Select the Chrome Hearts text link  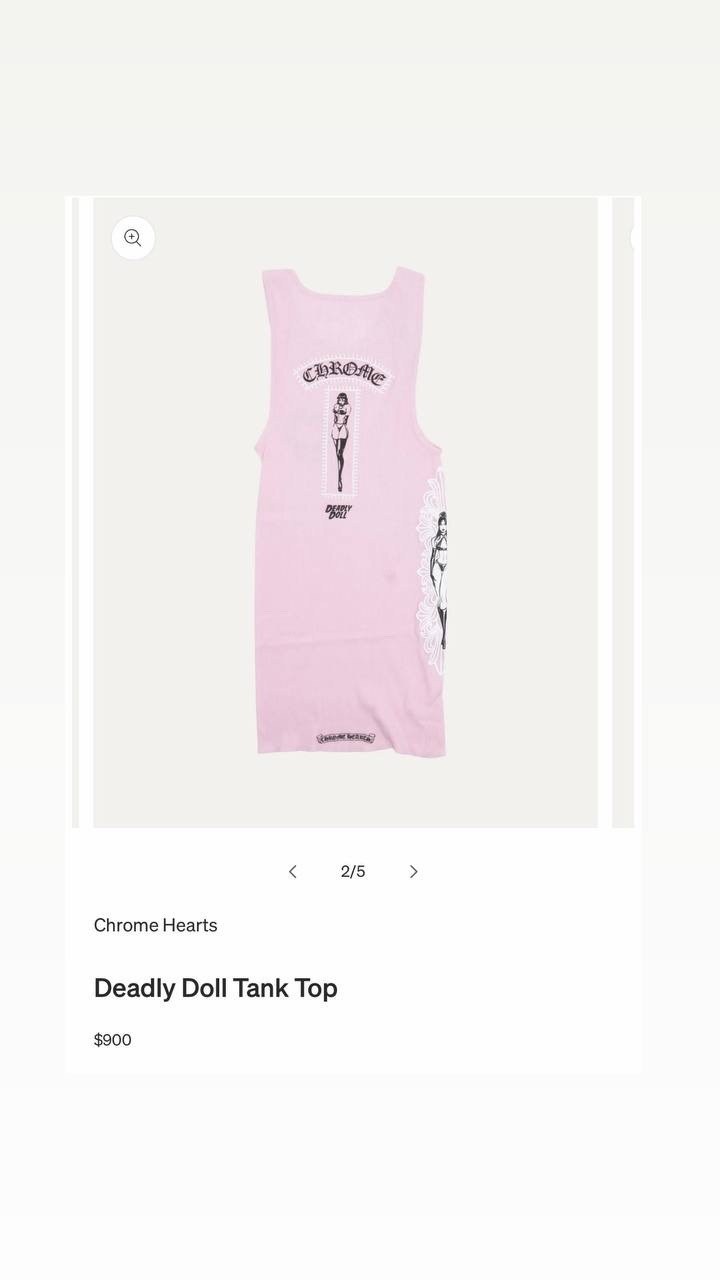(x=155, y=925)
